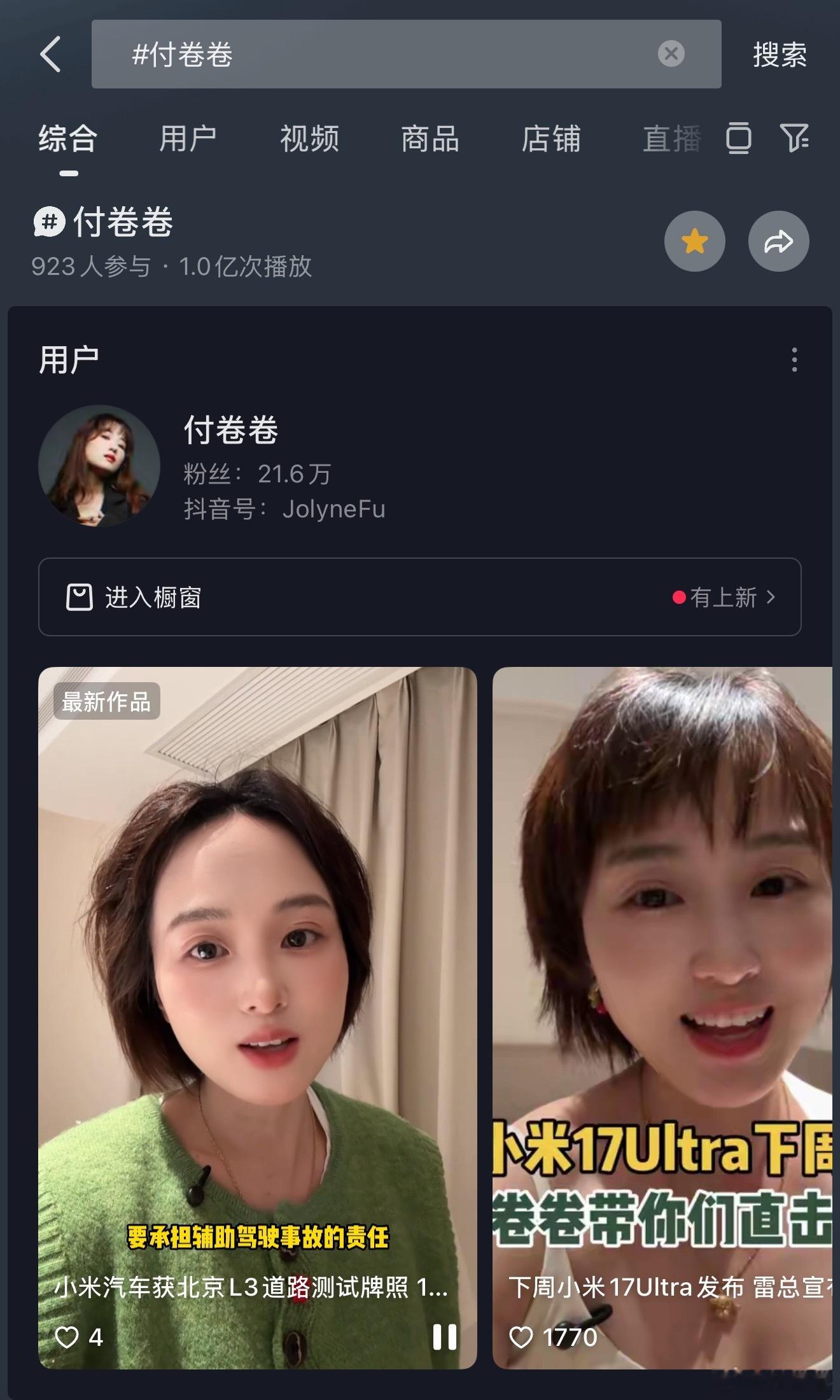Open the share icon next to the star
Screen dimensions: 840x1400
pyautogui.click(x=779, y=241)
